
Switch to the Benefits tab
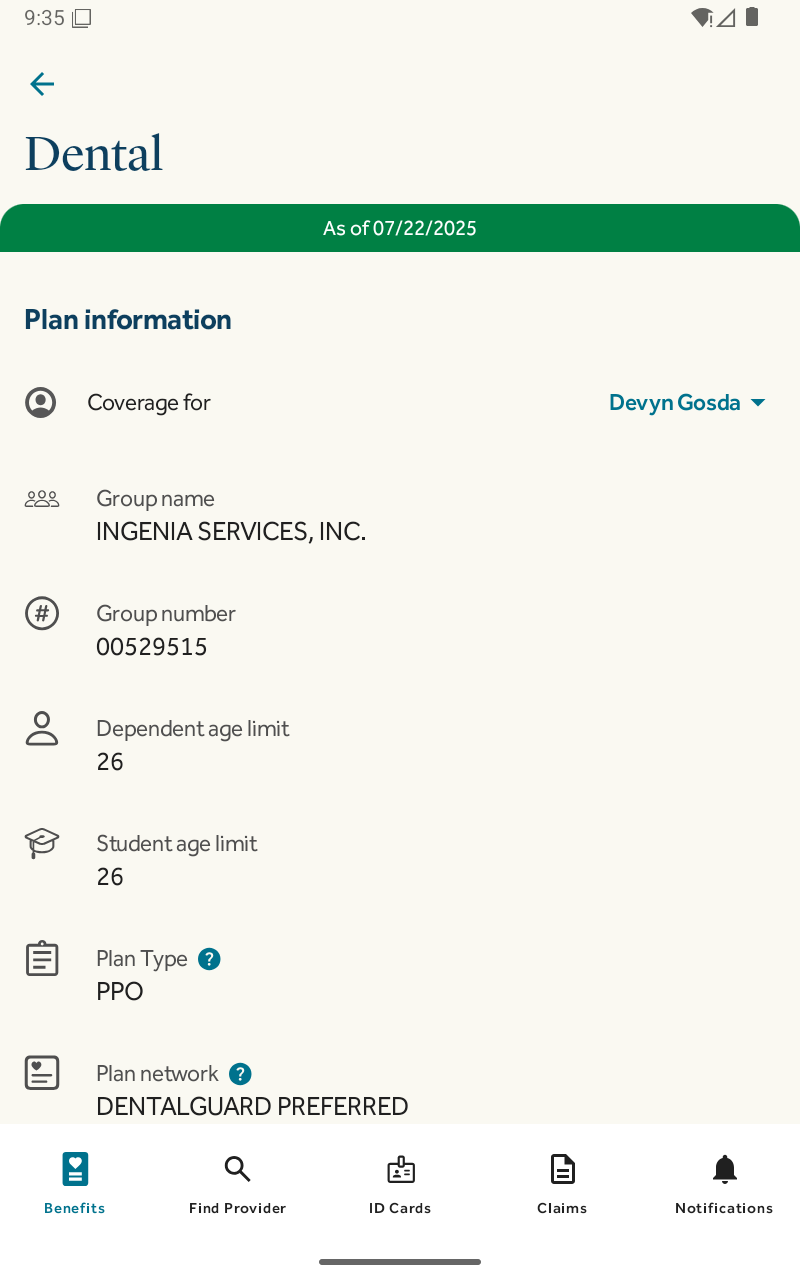point(75,1183)
